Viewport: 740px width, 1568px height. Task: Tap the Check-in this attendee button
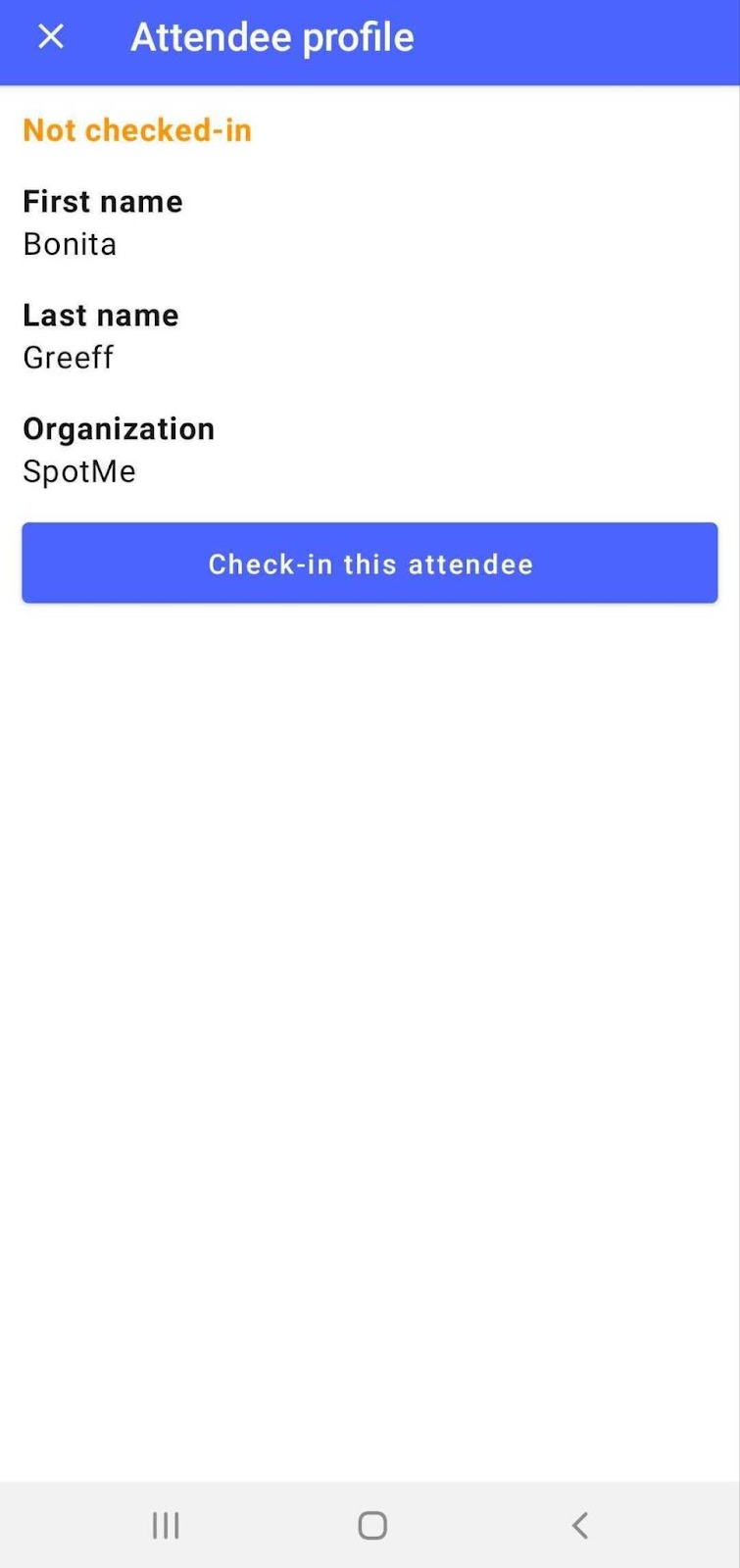point(370,563)
